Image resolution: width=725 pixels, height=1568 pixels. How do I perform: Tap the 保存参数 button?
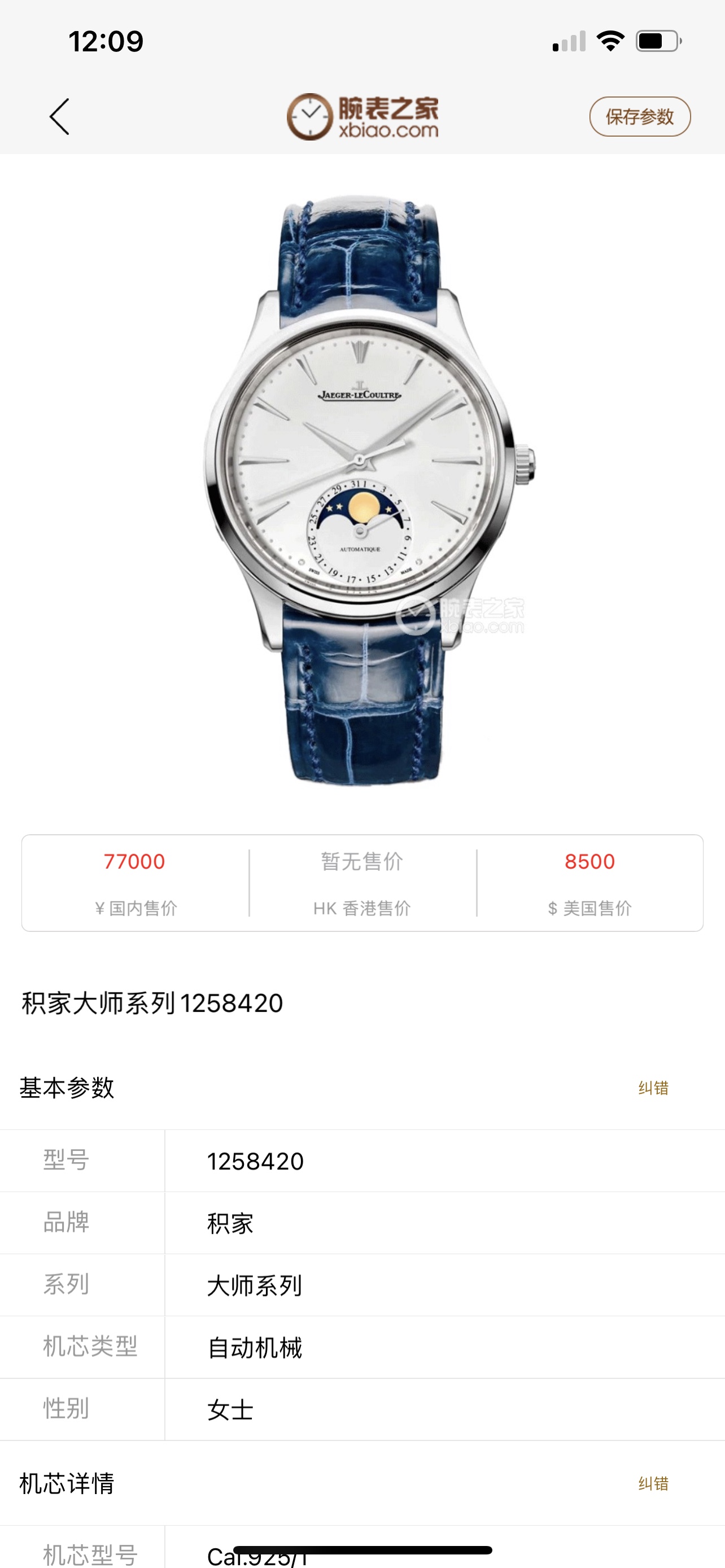[639, 116]
